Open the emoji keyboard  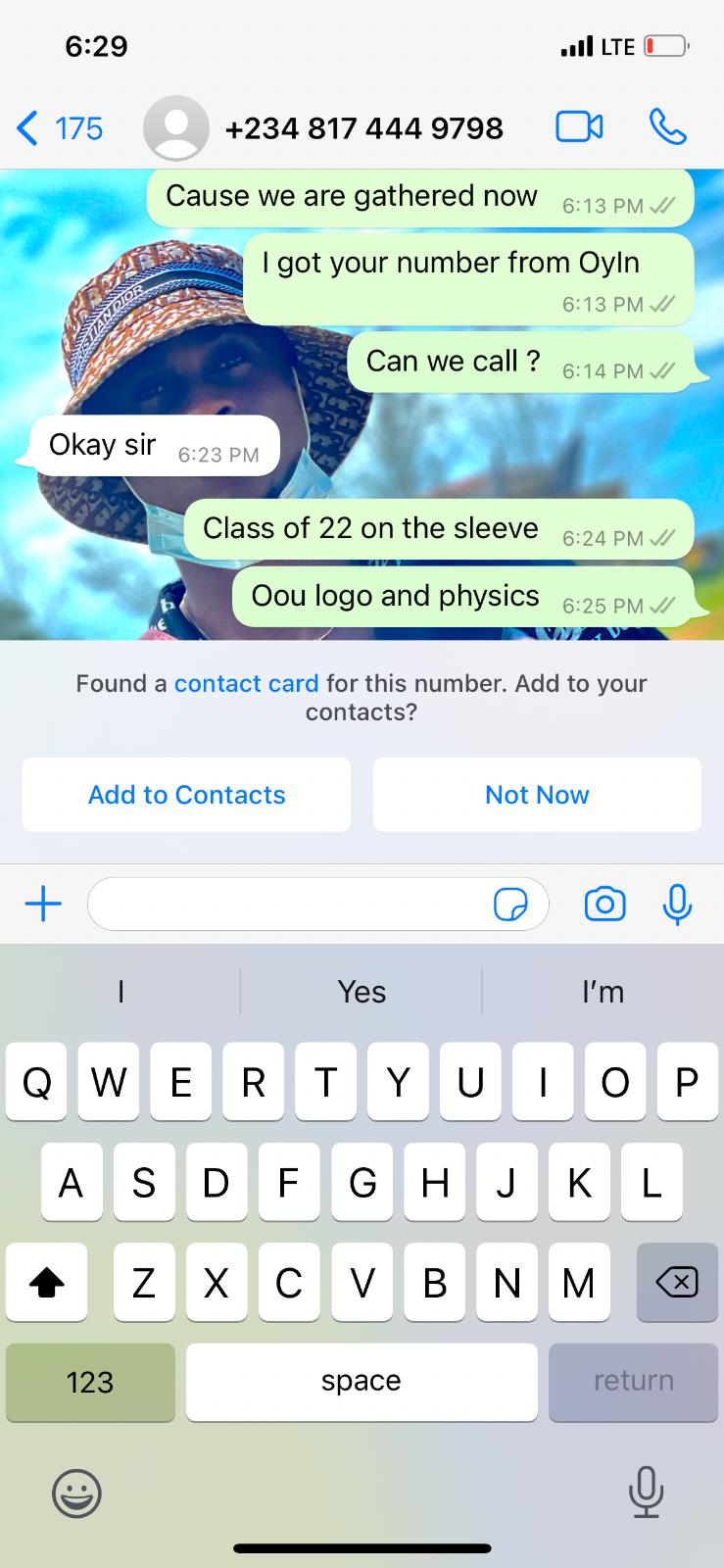(76, 1494)
